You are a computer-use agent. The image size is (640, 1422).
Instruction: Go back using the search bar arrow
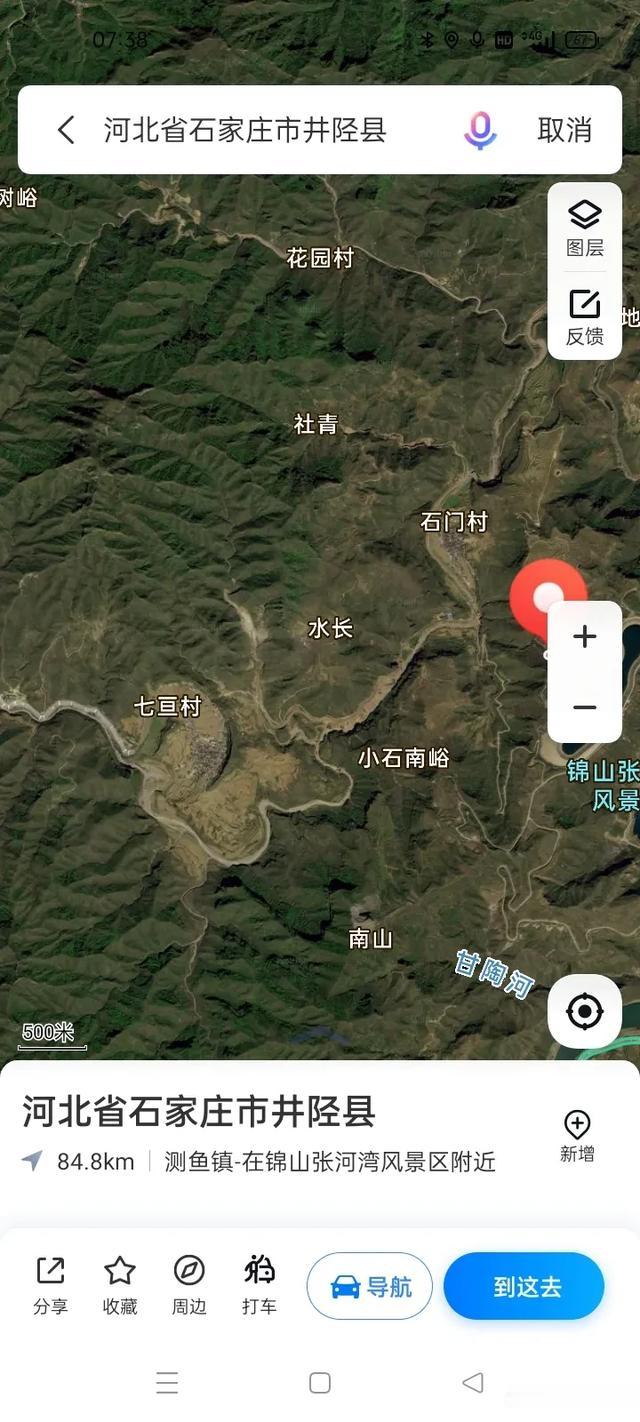tap(66, 130)
